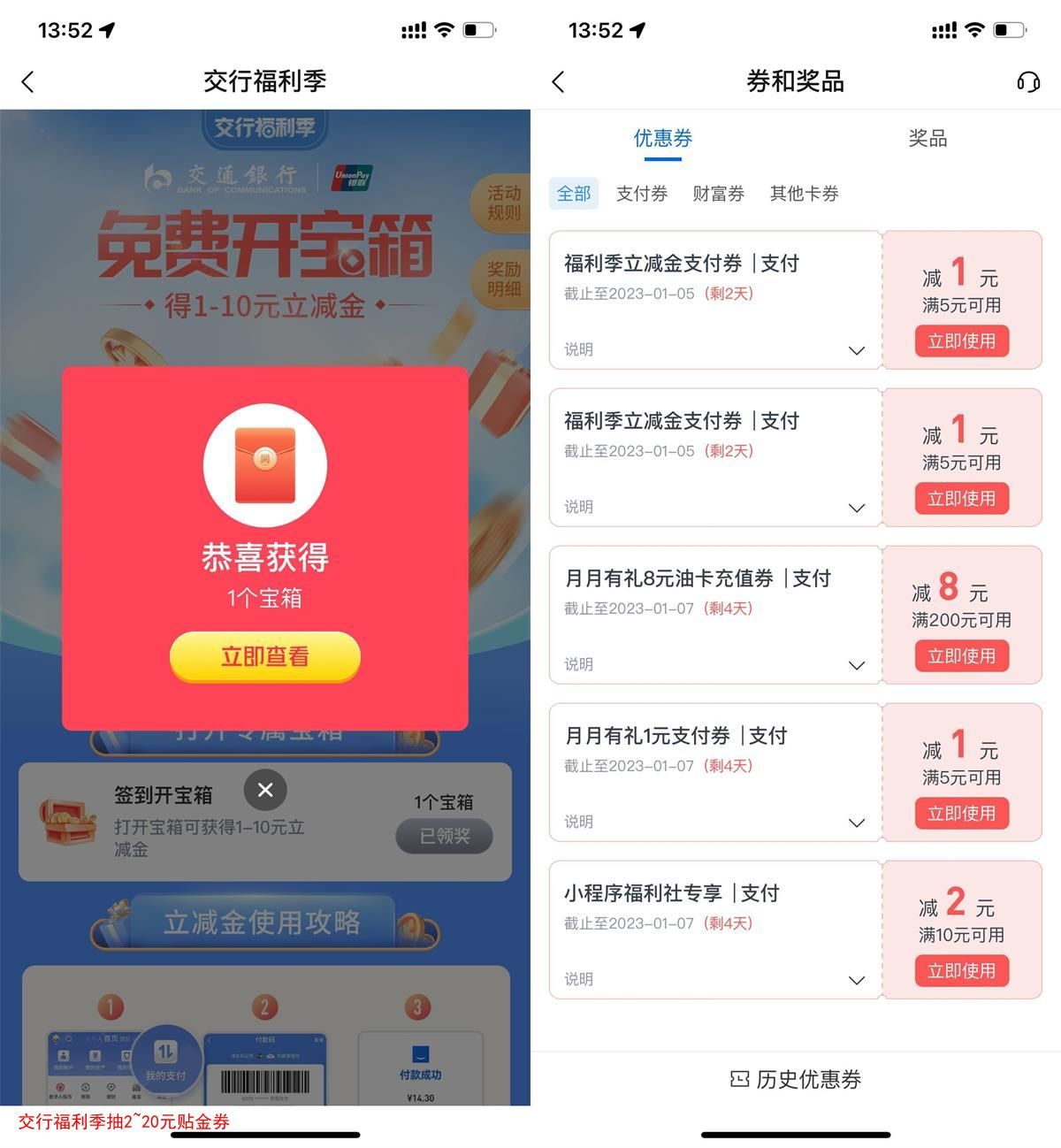Tap 立即查看 to view the treasure box
This screenshot has width=1061, height=1148.
[264, 656]
